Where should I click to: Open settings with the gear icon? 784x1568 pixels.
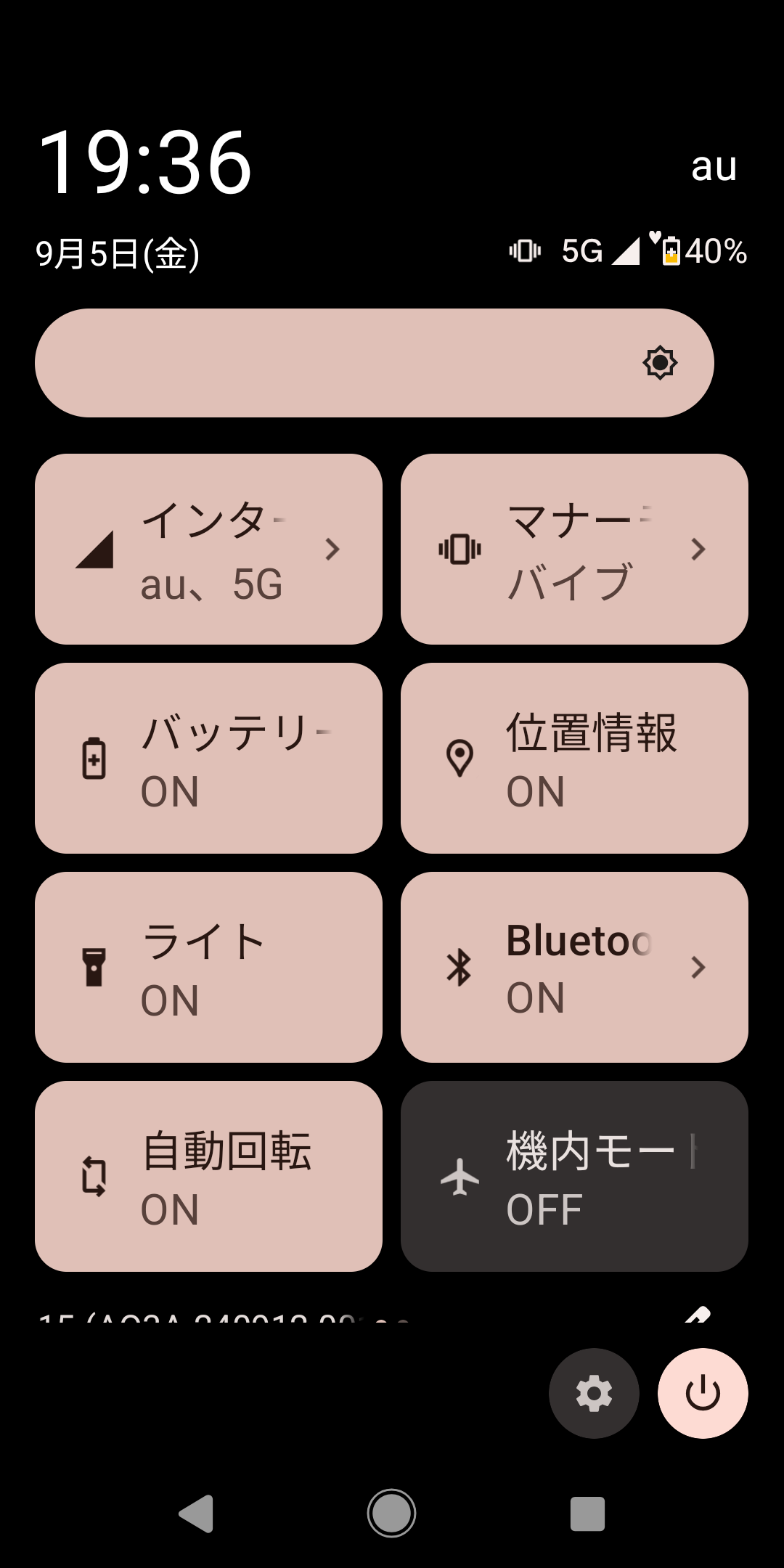tap(594, 1393)
